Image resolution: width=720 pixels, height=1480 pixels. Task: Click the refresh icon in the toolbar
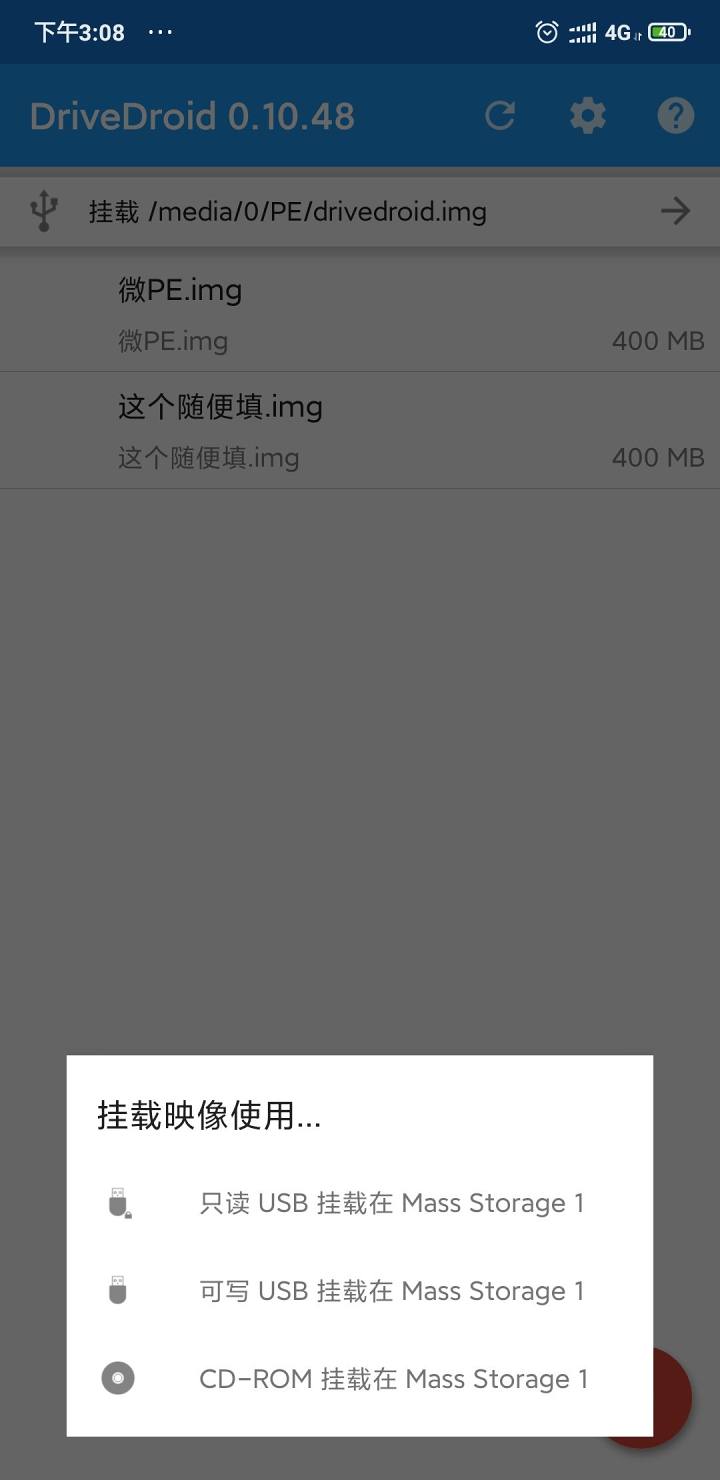(501, 116)
